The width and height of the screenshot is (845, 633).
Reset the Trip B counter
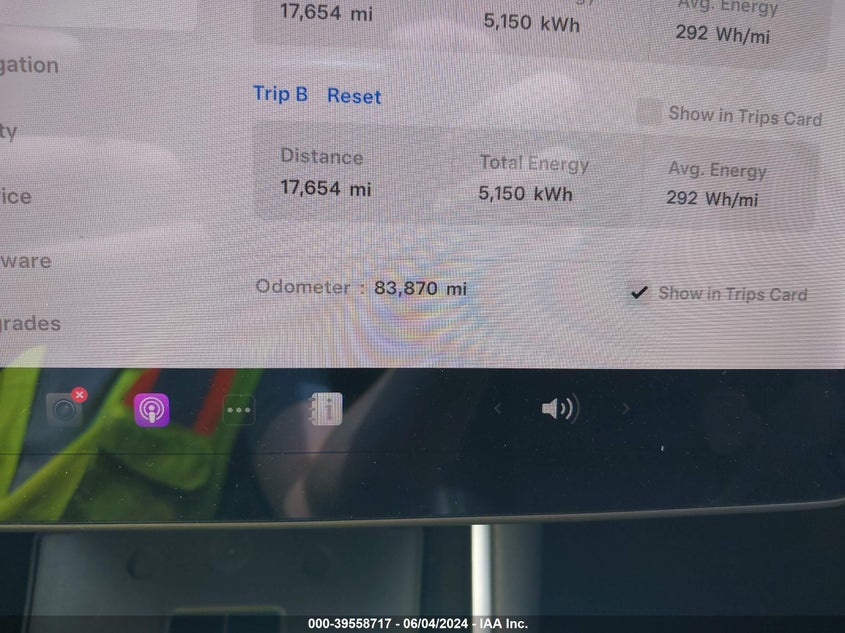click(x=354, y=96)
